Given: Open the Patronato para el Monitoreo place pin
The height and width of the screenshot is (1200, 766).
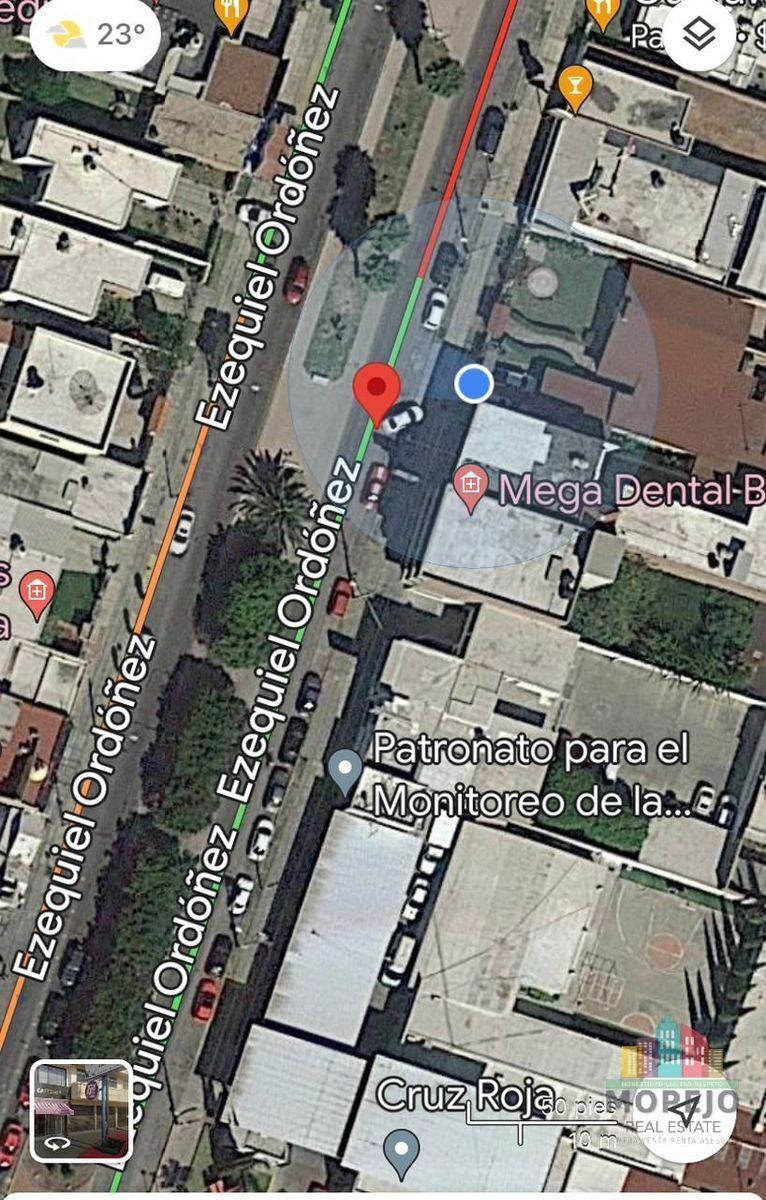Looking at the screenshot, I should pos(345,771).
